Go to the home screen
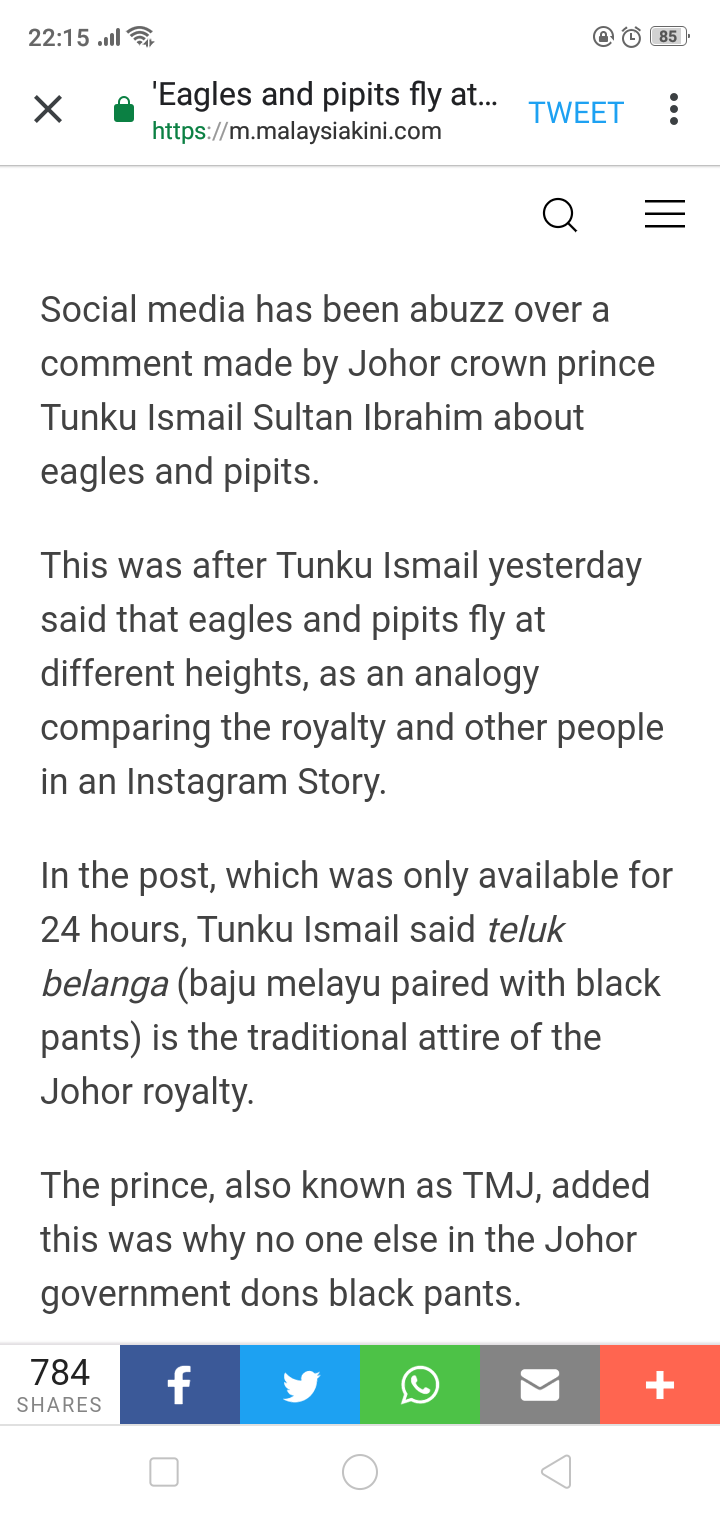This screenshot has height=1520, width=720. pos(360,1472)
